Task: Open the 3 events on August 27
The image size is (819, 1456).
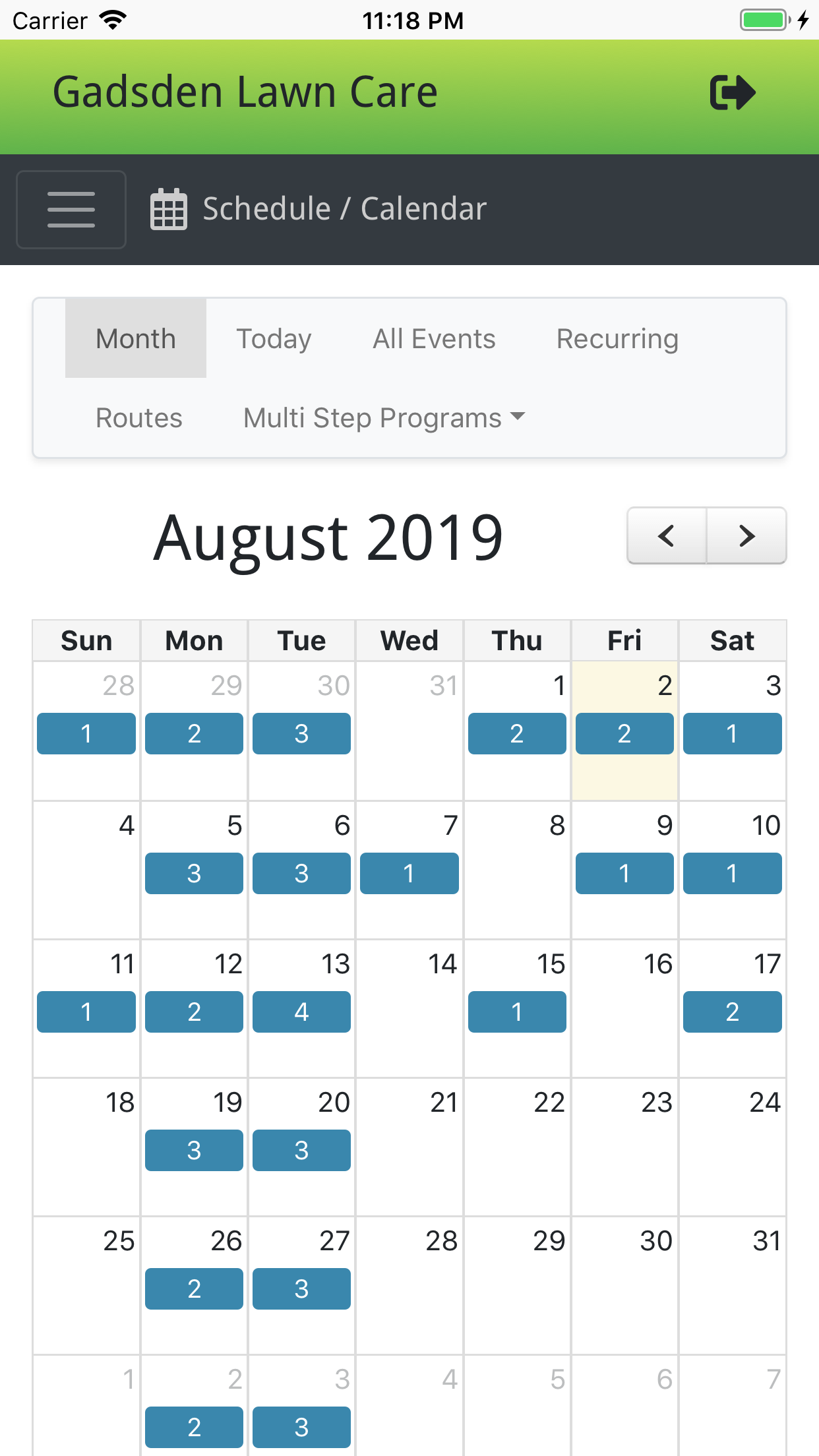Action: point(301,1289)
